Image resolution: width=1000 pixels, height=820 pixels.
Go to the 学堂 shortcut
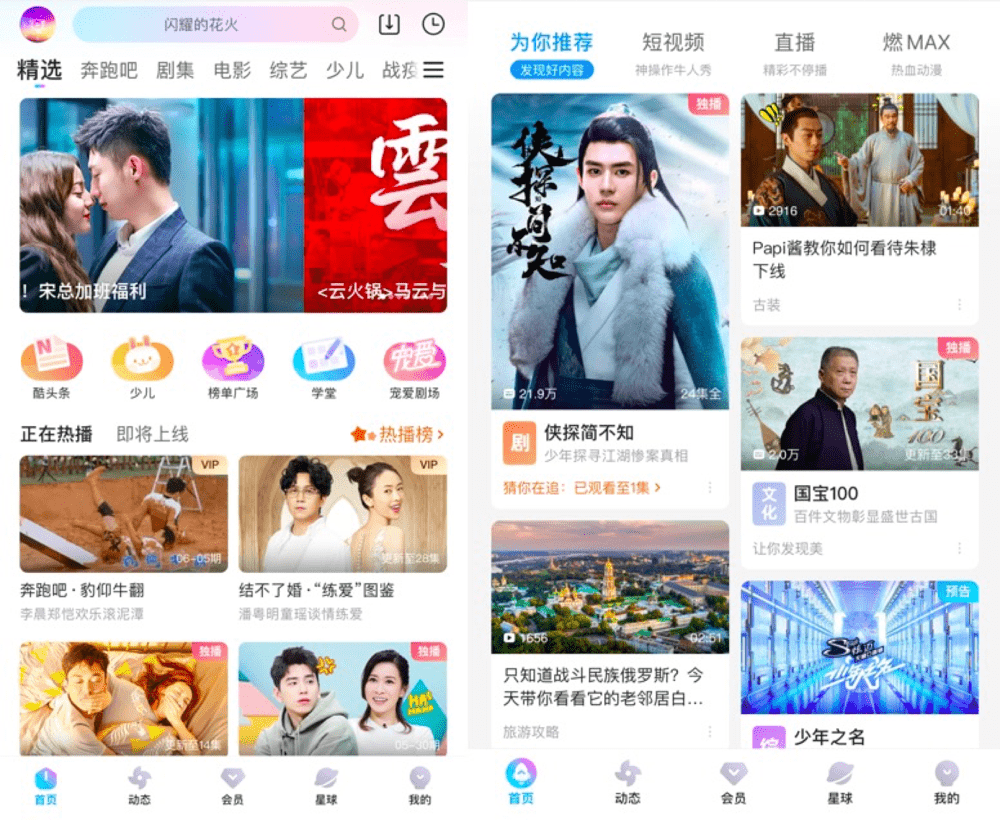pos(323,367)
